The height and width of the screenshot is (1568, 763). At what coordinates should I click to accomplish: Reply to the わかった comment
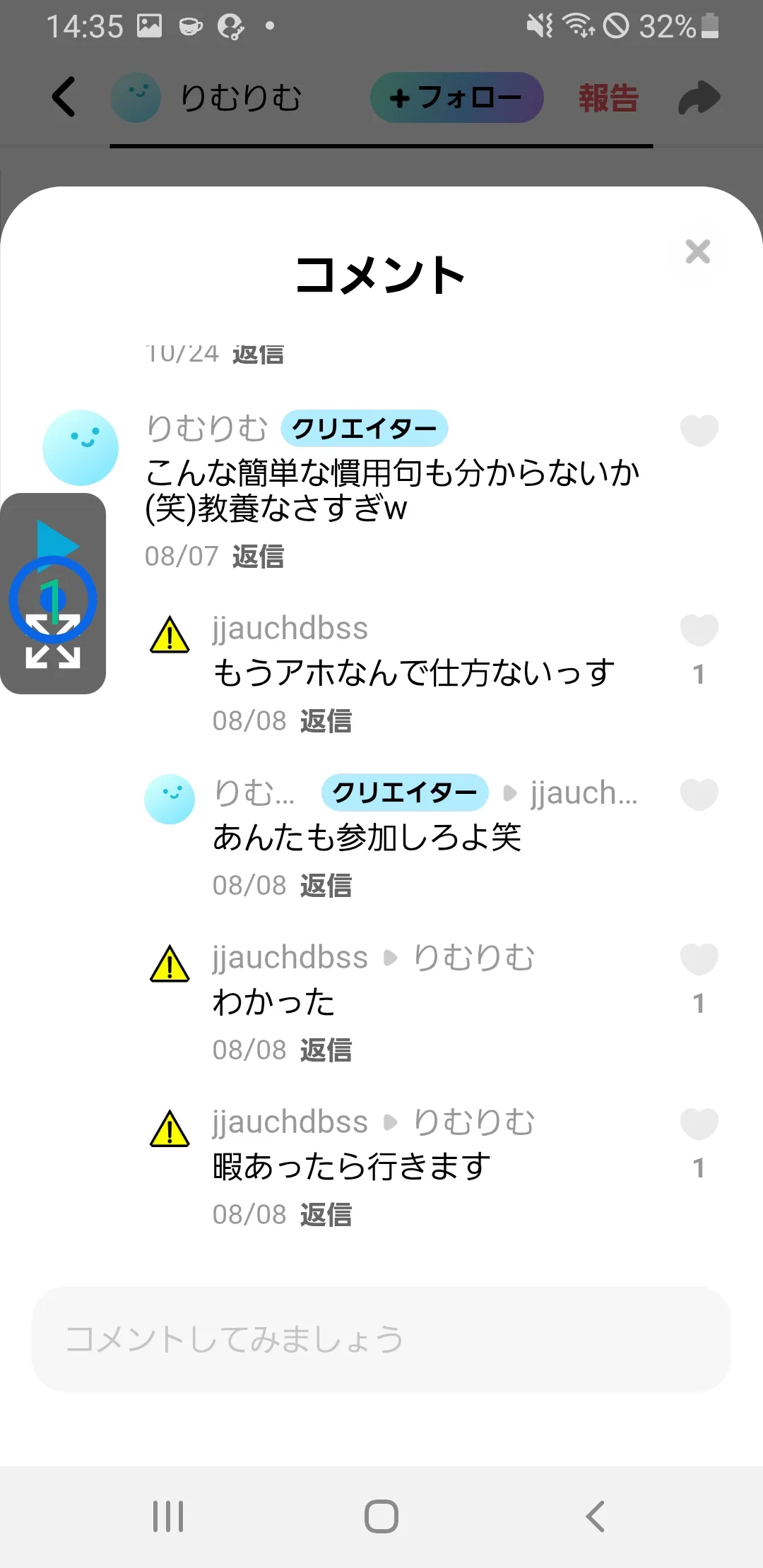click(326, 1050)
